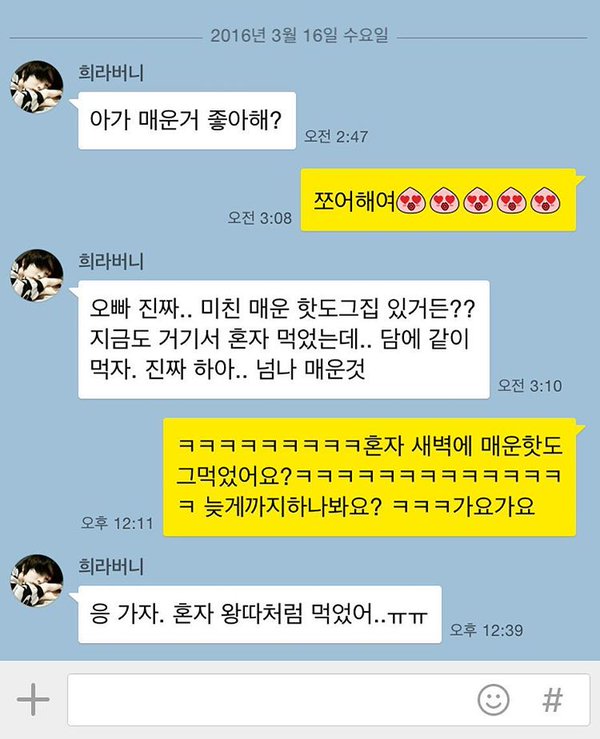Open the emoticon picker
The width and height of the screenshot is (600, 739).
(492, 699)
